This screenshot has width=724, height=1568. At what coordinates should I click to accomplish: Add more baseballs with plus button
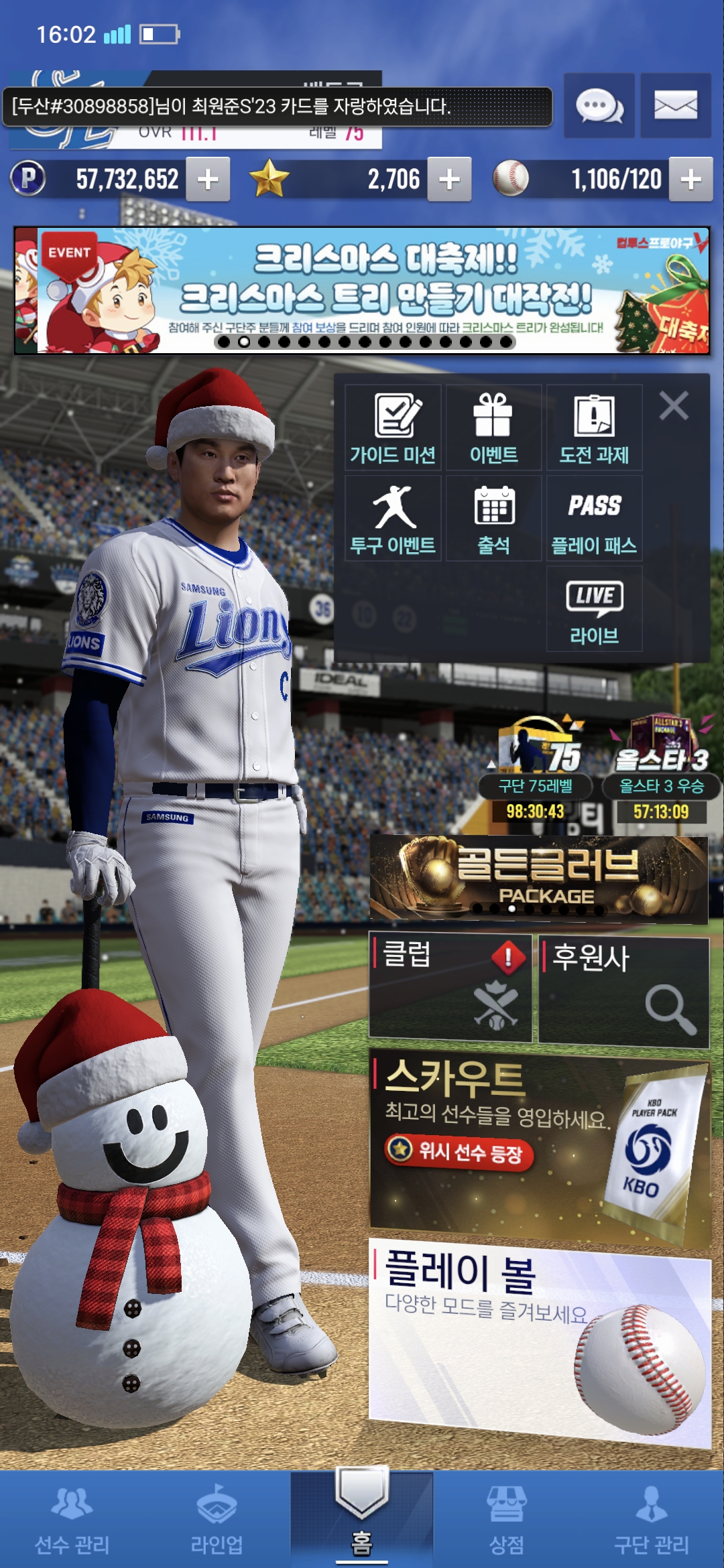click(x=690, y=180)
